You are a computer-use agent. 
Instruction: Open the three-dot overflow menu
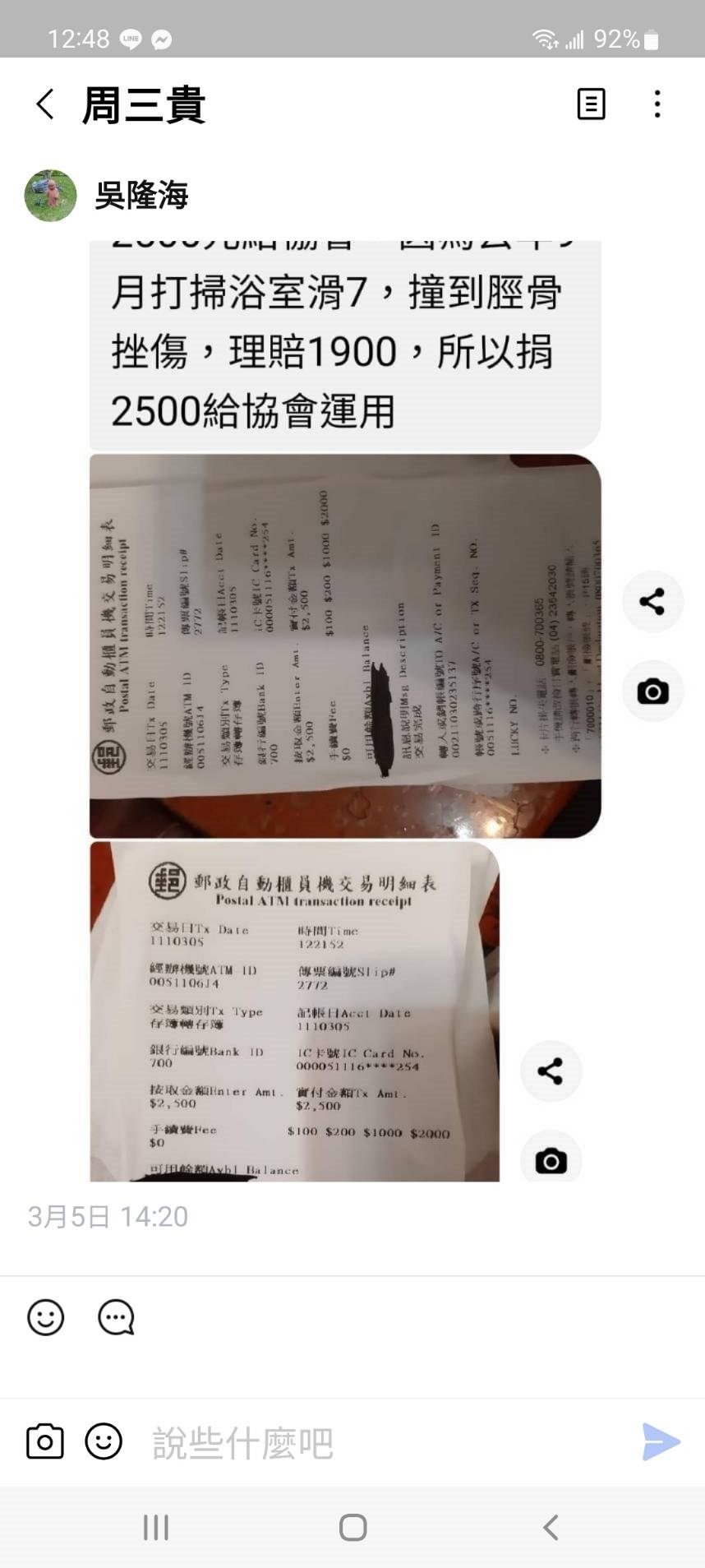pos(657,104)
